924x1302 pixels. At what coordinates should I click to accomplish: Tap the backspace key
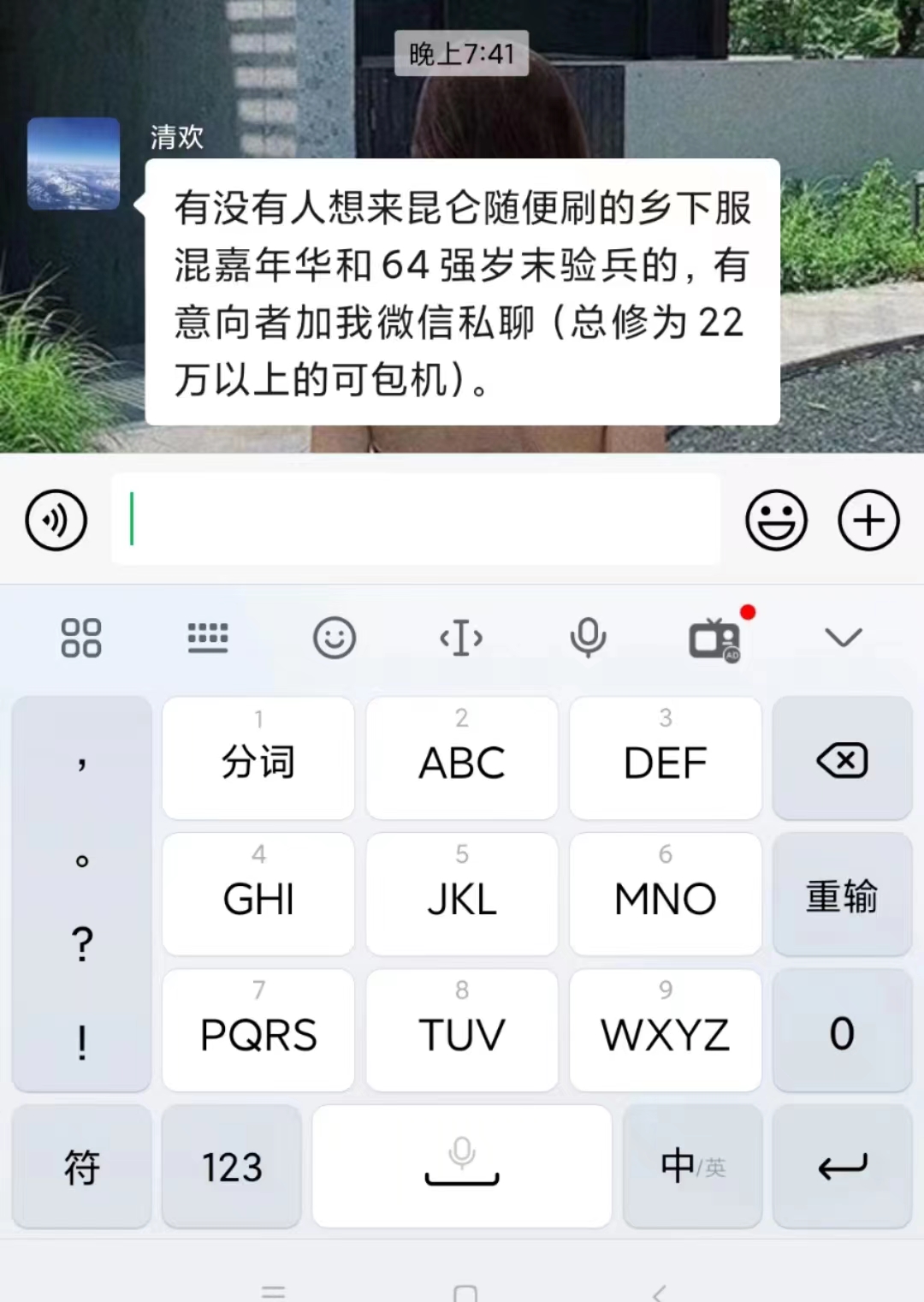pos(842,759)
